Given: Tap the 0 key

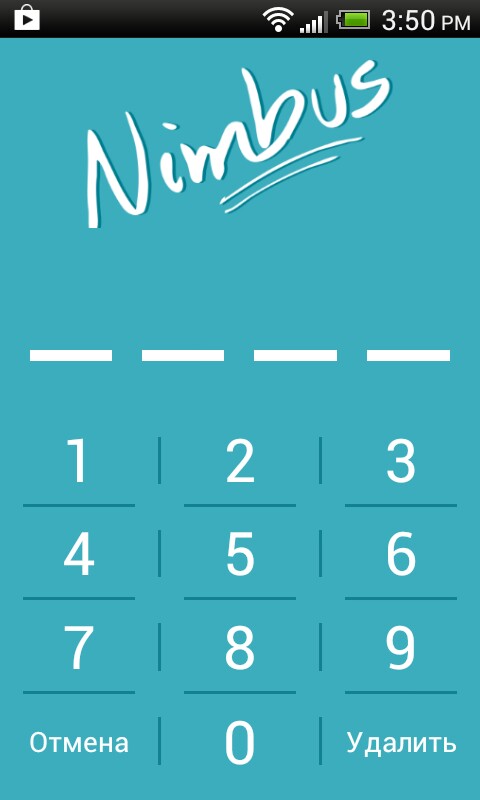Looking at the screenshot, I should click(240, 742).
